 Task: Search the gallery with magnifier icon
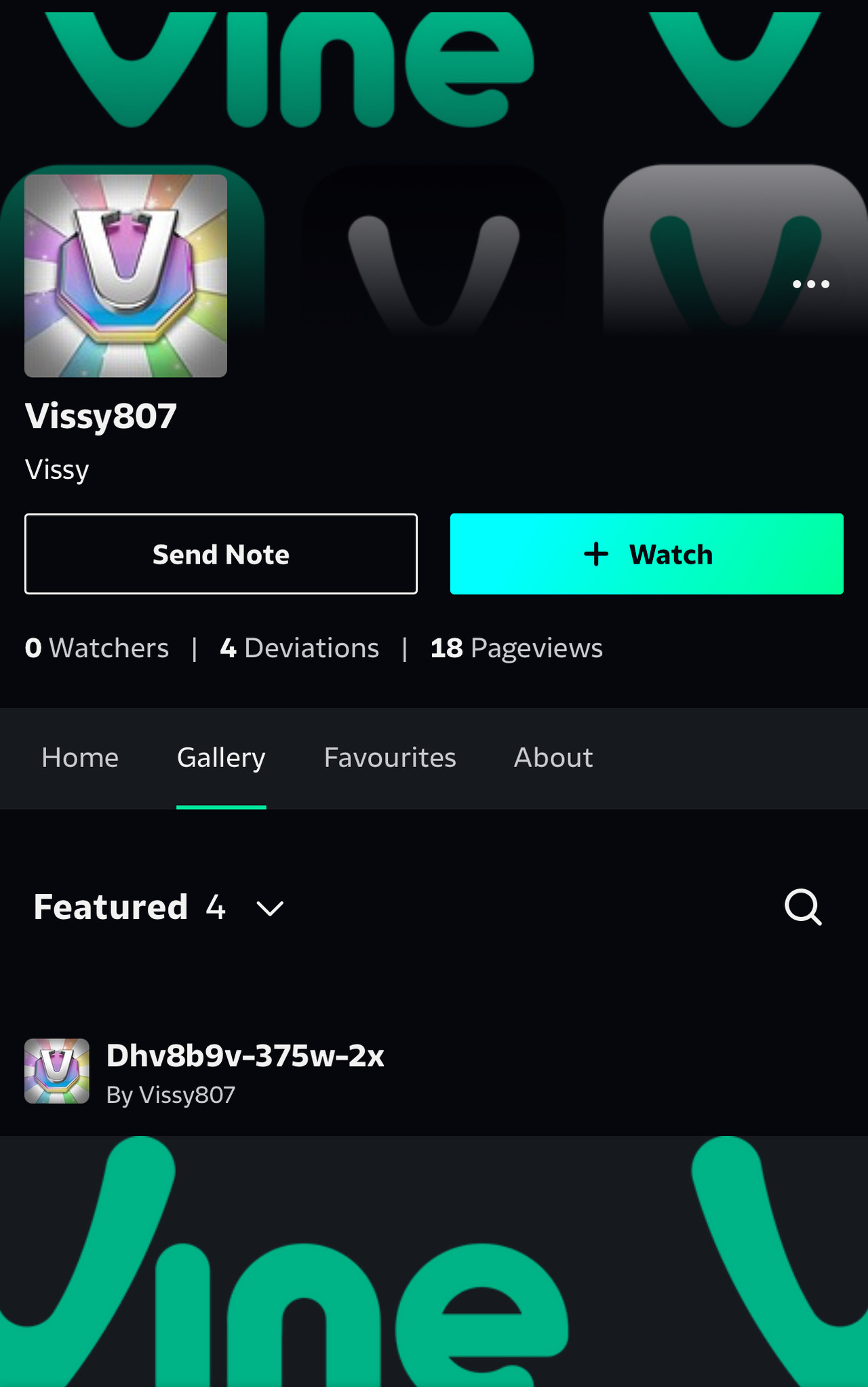coord(803,907)
